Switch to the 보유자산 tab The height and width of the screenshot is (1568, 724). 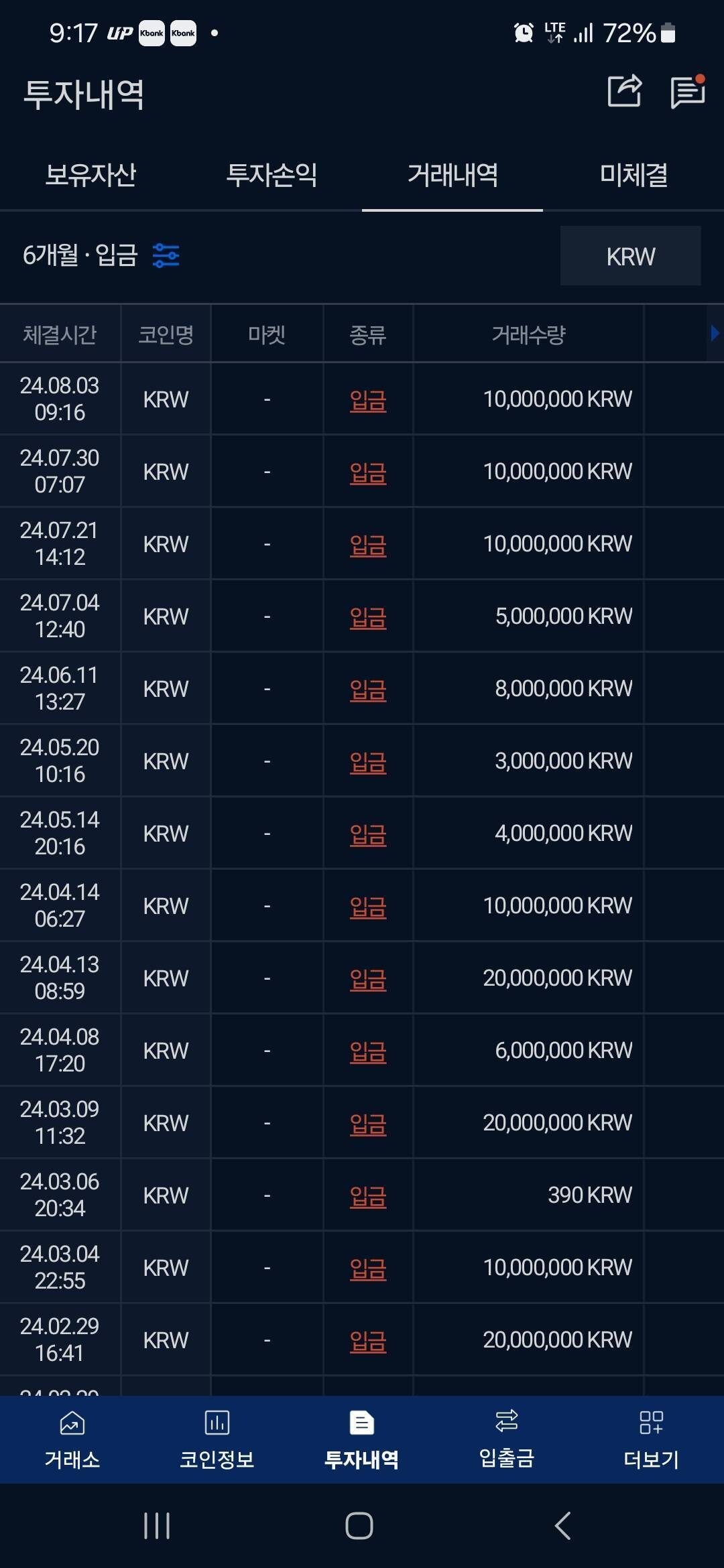(x=90, y=176)
